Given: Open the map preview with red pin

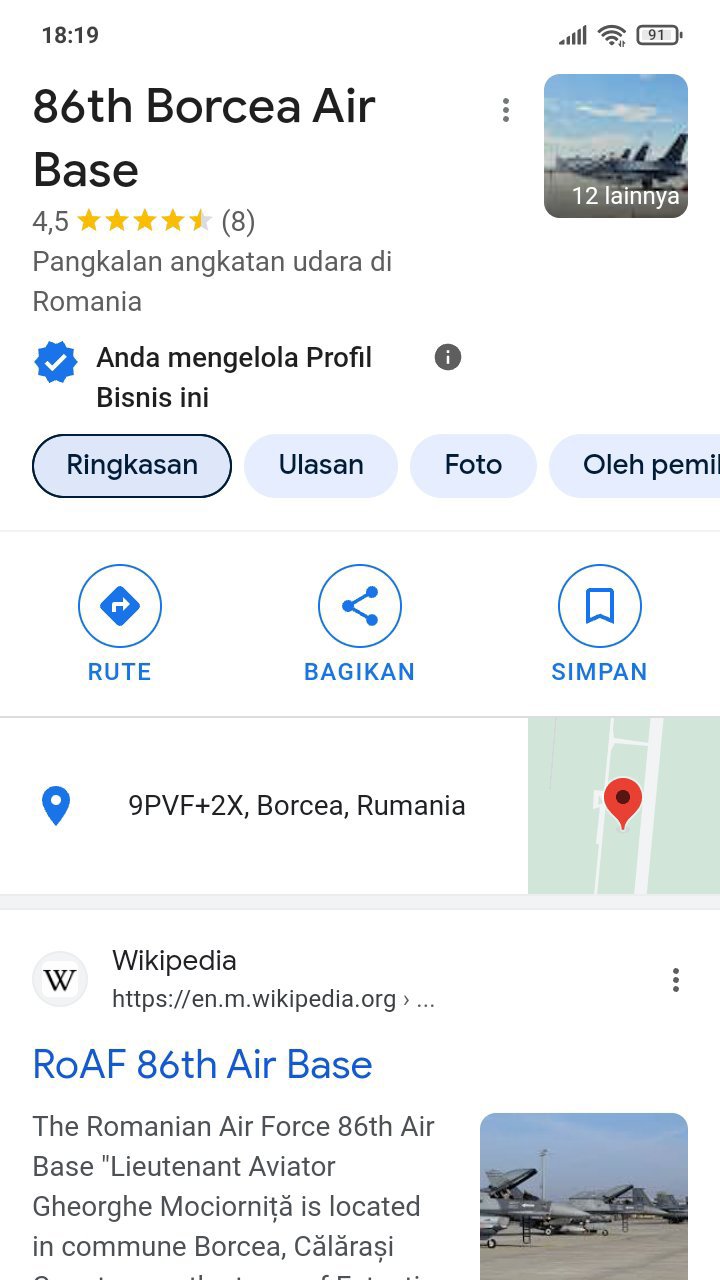Looking at the screenshot, I should click(623, 805).
